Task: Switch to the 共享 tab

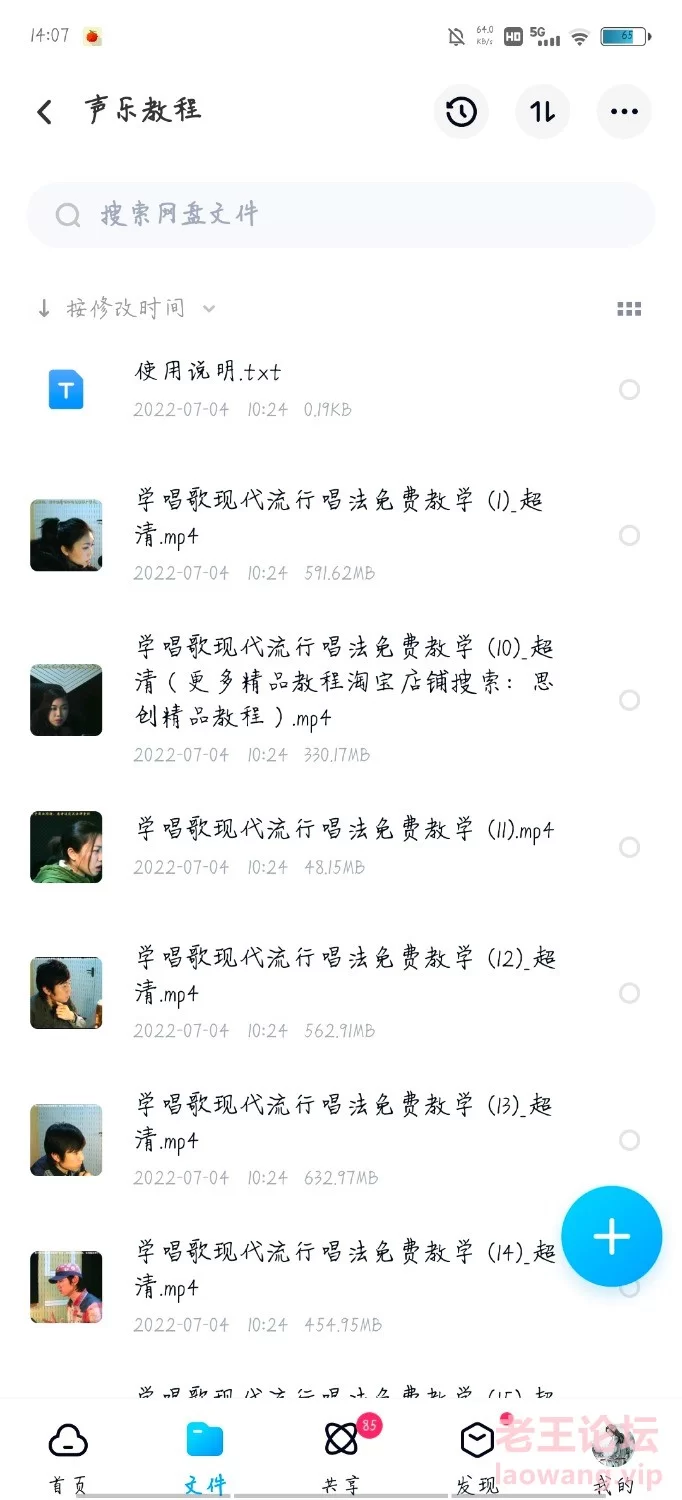Action: [342, 1456]
